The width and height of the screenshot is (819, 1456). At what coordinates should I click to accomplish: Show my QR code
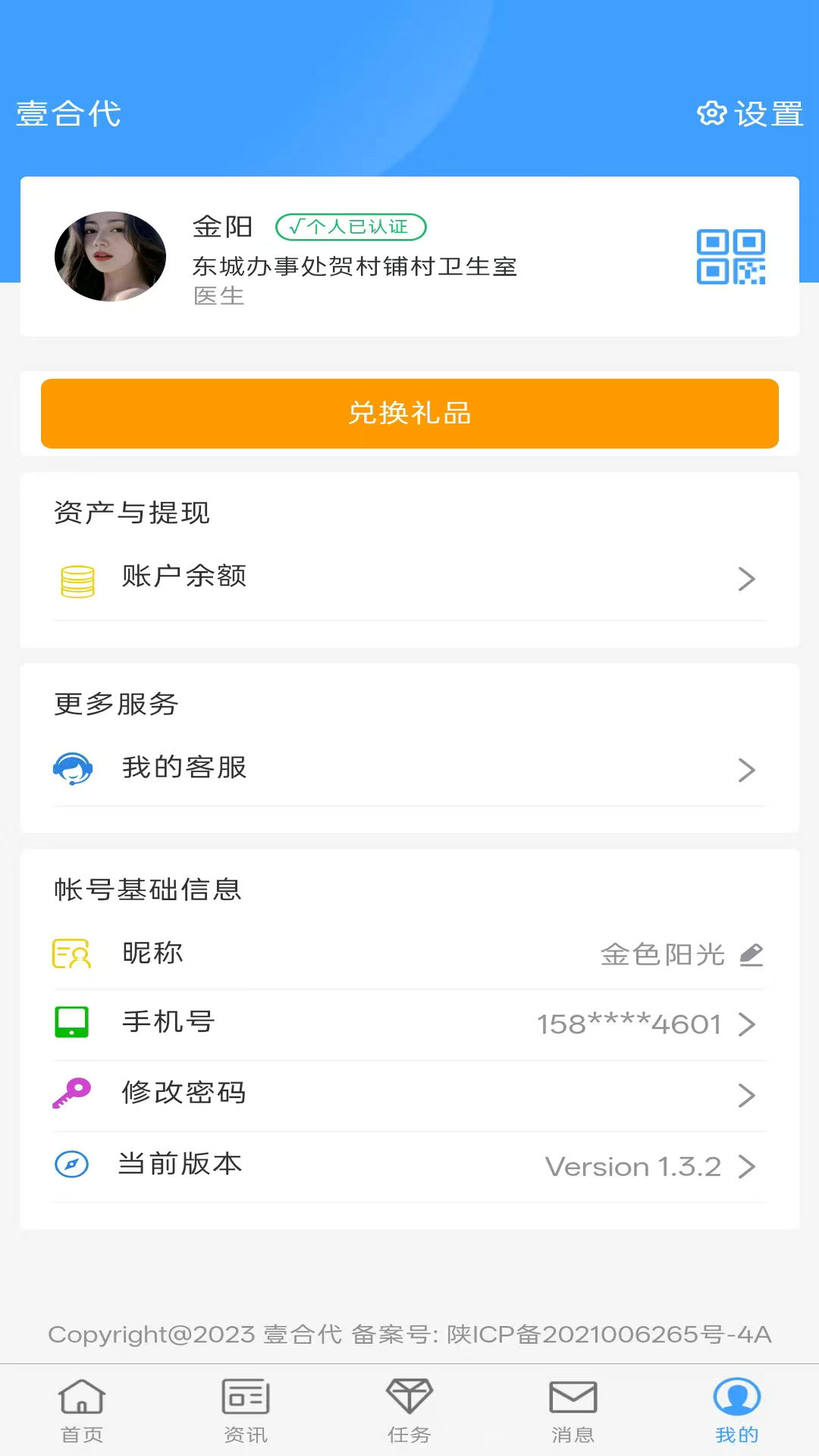tap(730, 257)
